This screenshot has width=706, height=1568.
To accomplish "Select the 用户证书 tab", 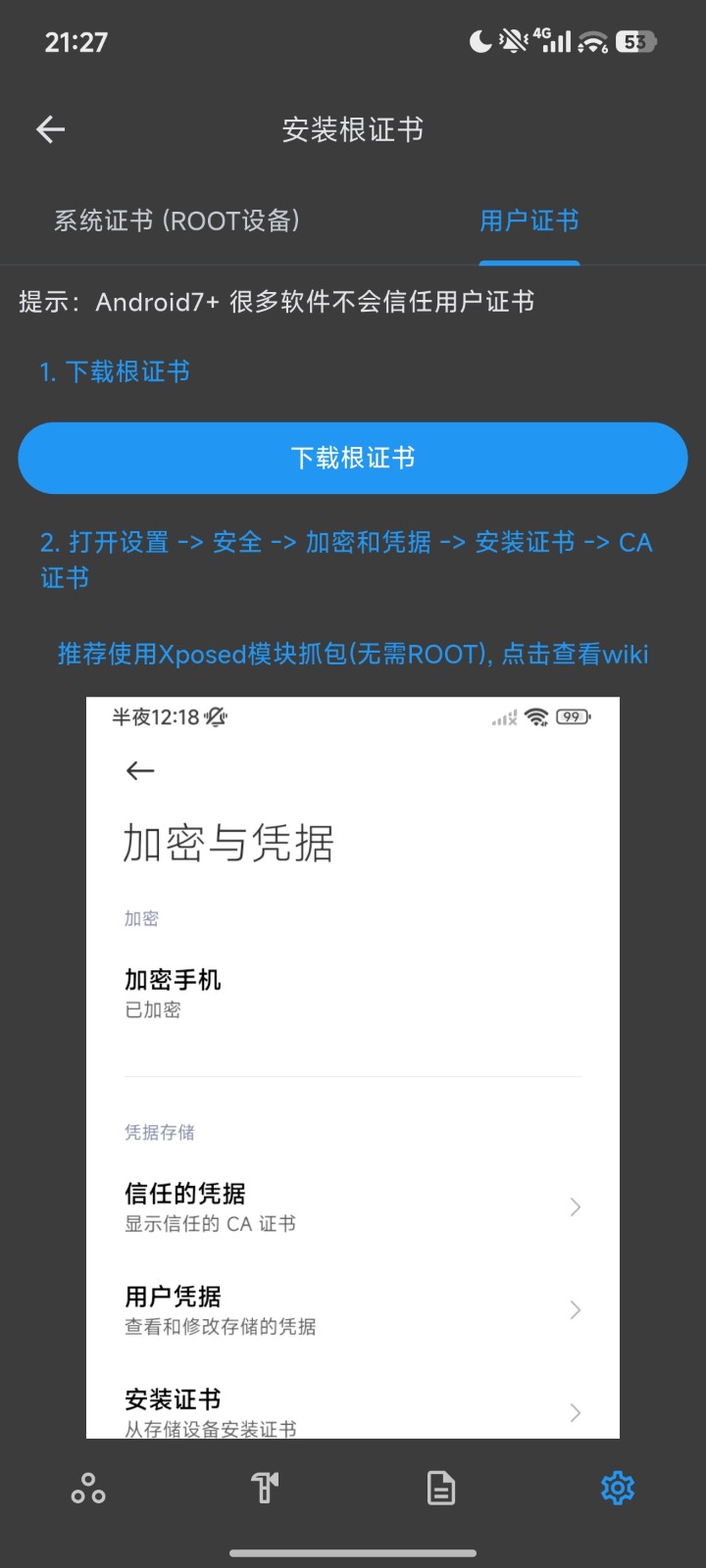I will click(529, 221).
